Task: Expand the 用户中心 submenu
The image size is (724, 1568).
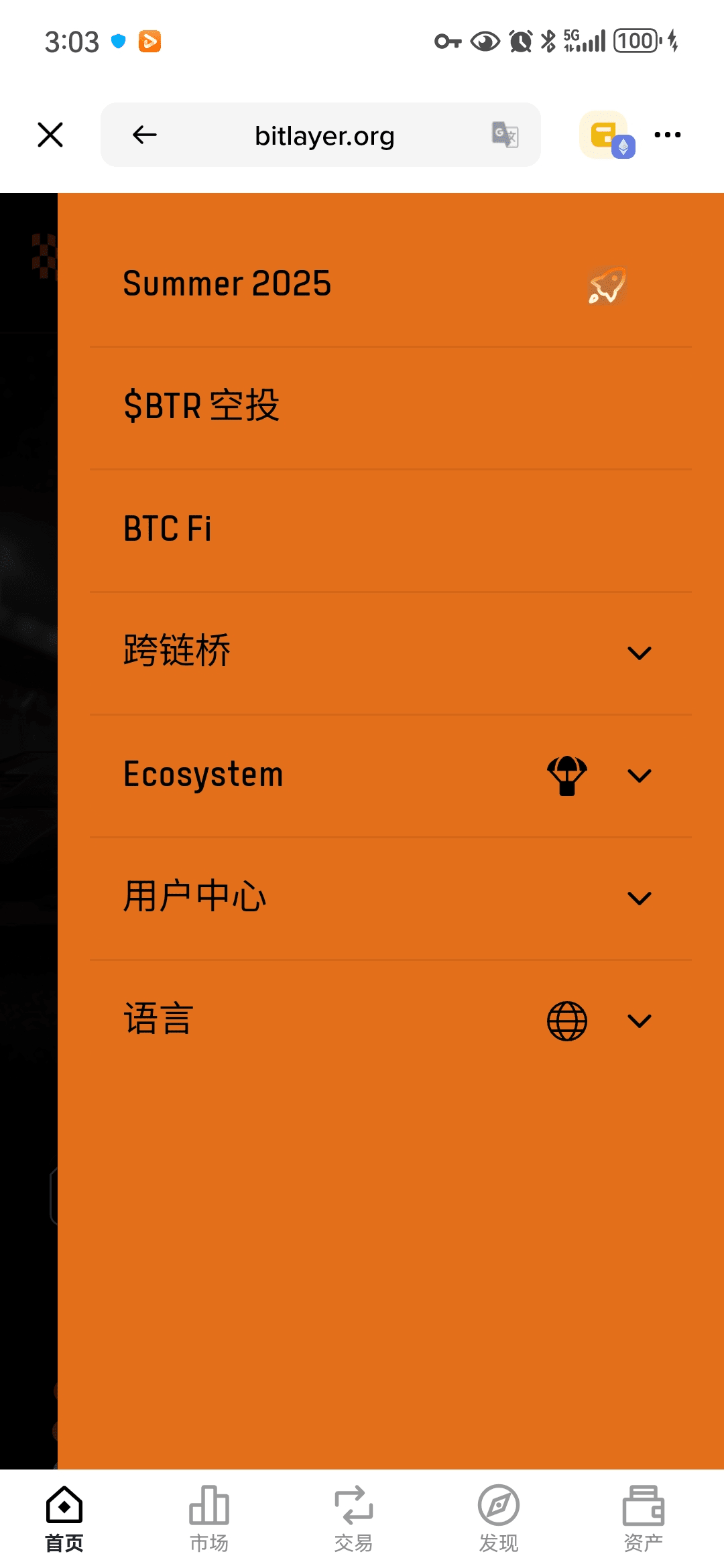Action: 391,897
